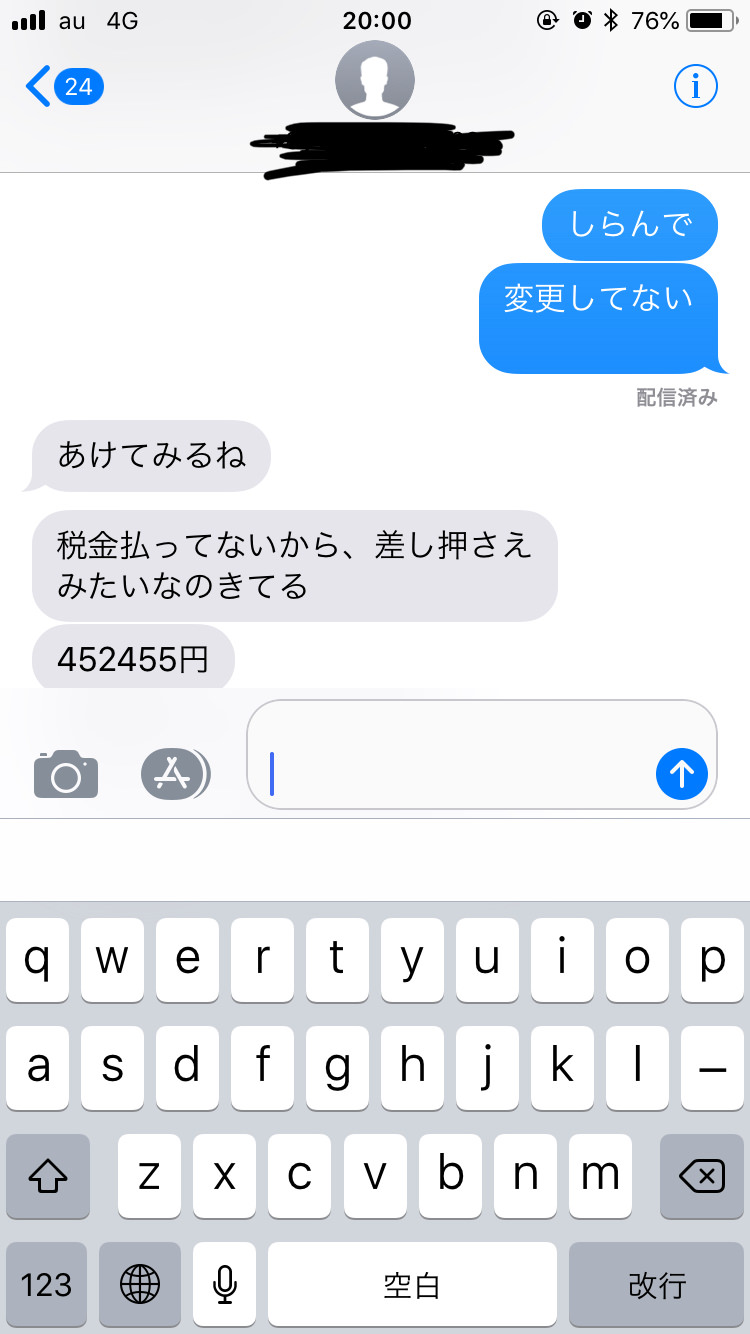Tap the 空白 space key
Image resolution: width=750 pixels, height=1334 pixels.
pyautogui.click(x=412, y=1284)
